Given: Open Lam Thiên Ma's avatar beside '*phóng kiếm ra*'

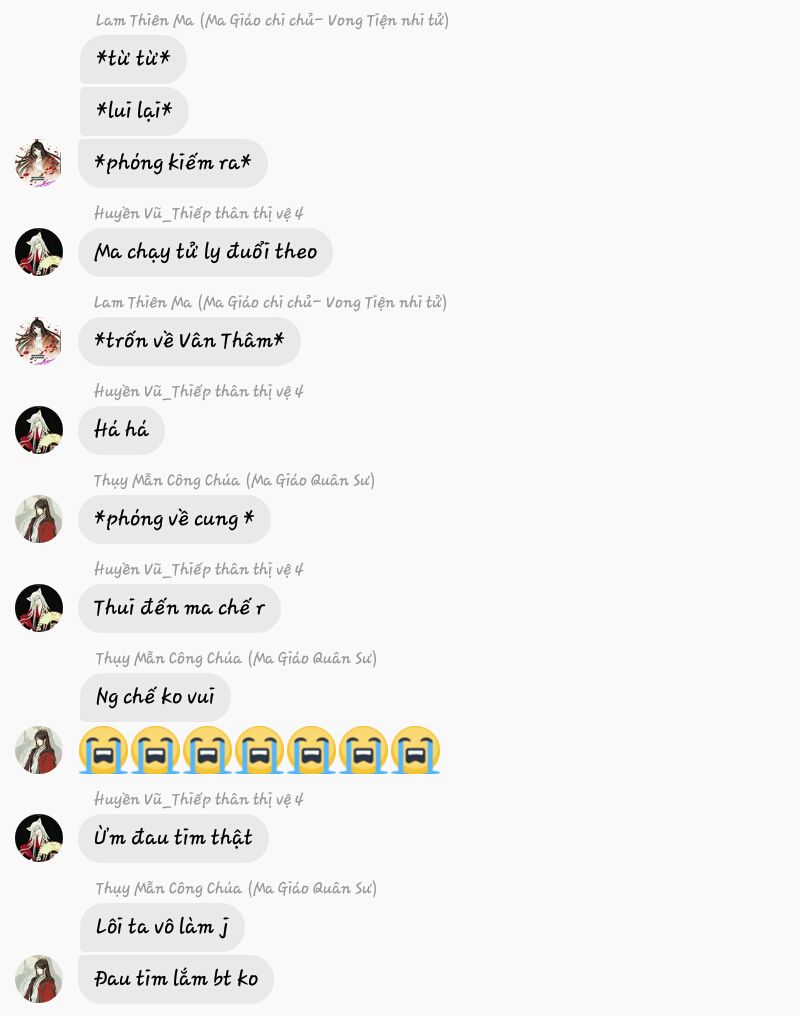Looking at the screenshot, I should [x=39, y=163].
